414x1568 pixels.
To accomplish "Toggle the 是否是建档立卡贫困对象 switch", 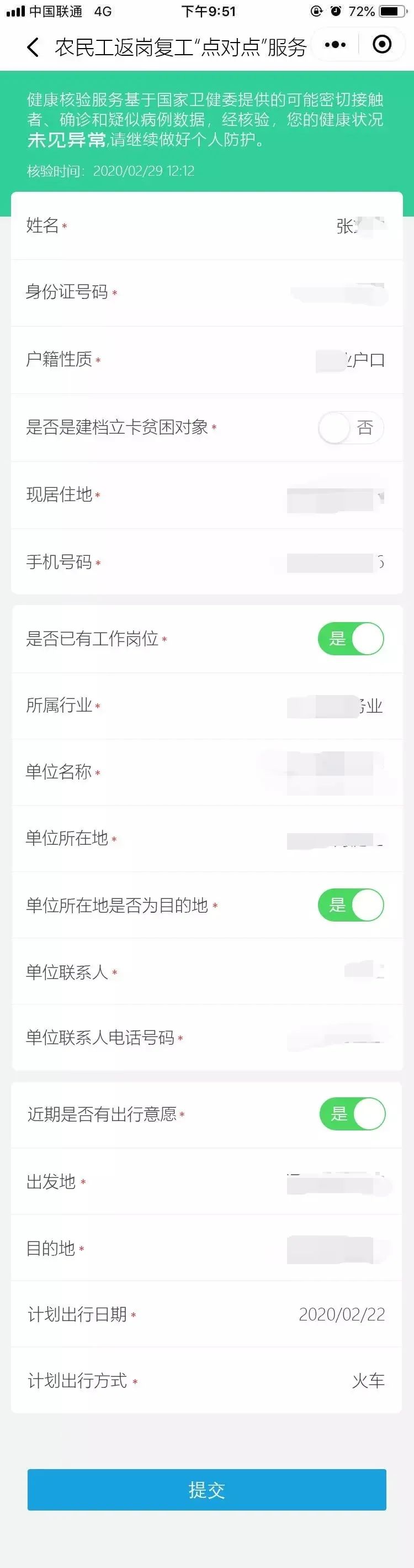I will click(351, 427).
